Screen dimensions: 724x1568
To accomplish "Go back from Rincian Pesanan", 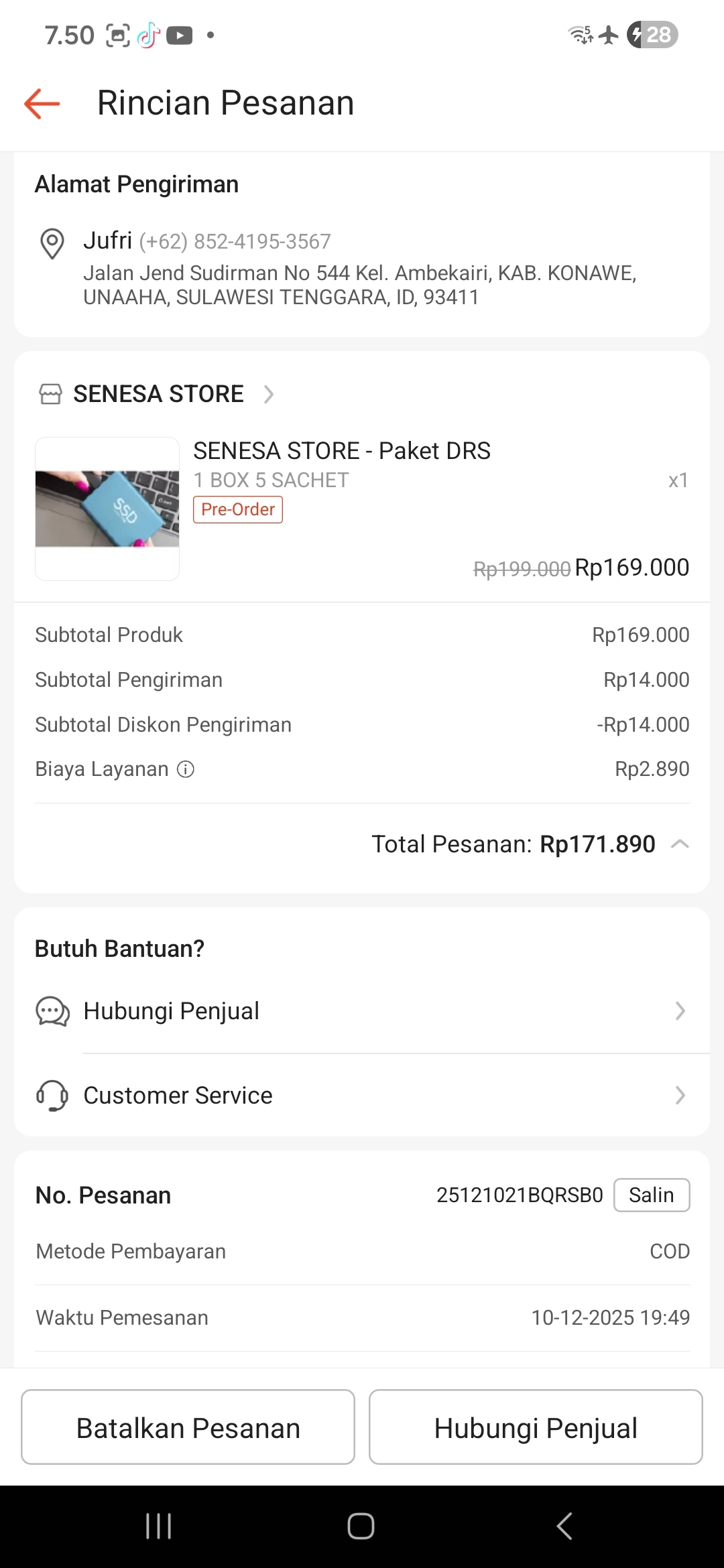I will [42, 104].
